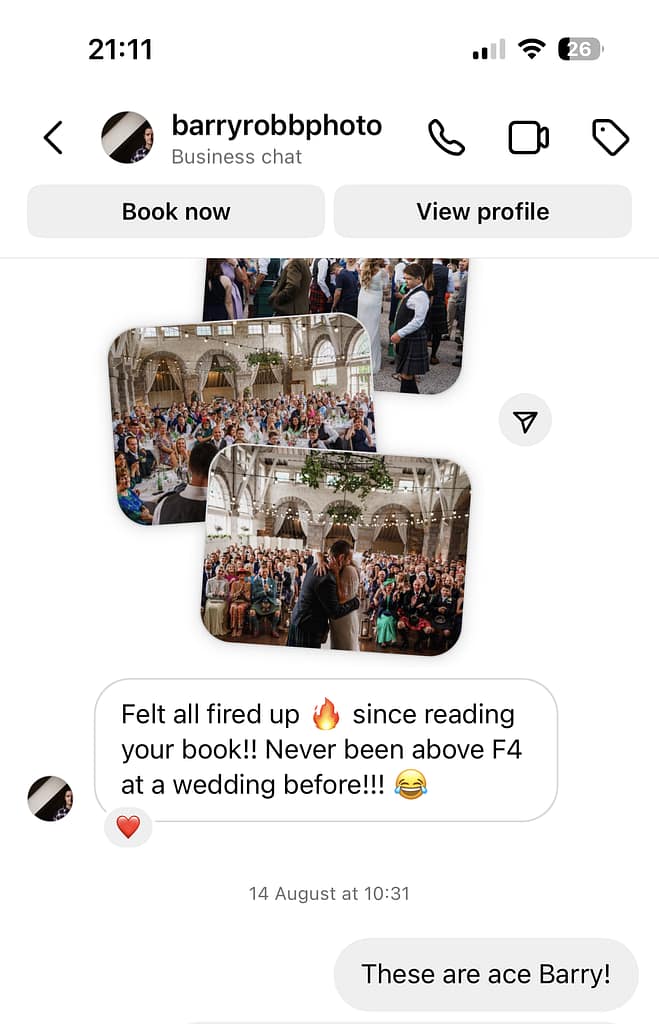The width and height of the screenshot is (659, 1024).
Task: Forward the shared photos with send icon
Action: click(525, 423)
